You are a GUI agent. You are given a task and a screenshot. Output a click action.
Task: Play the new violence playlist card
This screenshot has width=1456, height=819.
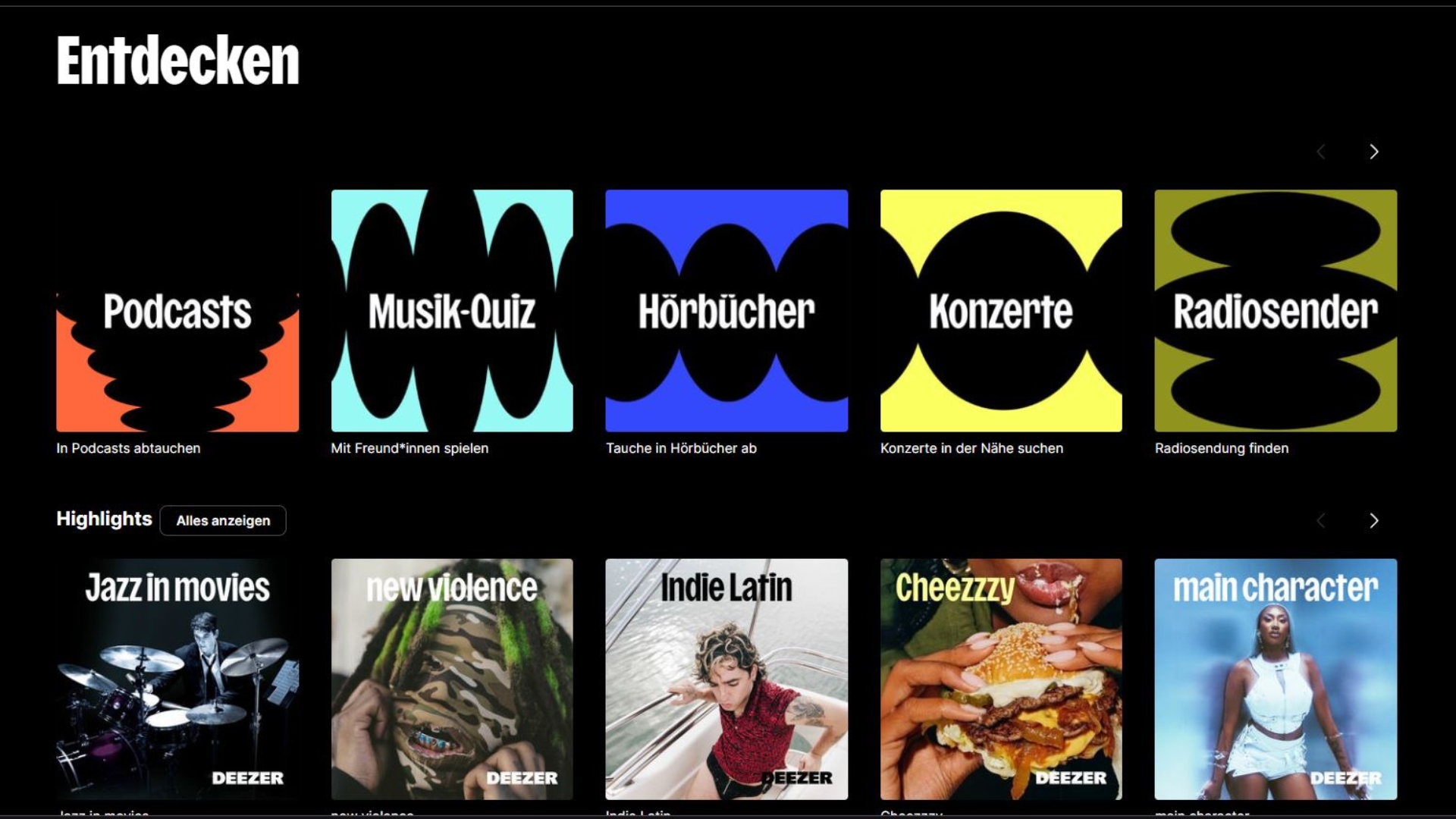(452, 679)
